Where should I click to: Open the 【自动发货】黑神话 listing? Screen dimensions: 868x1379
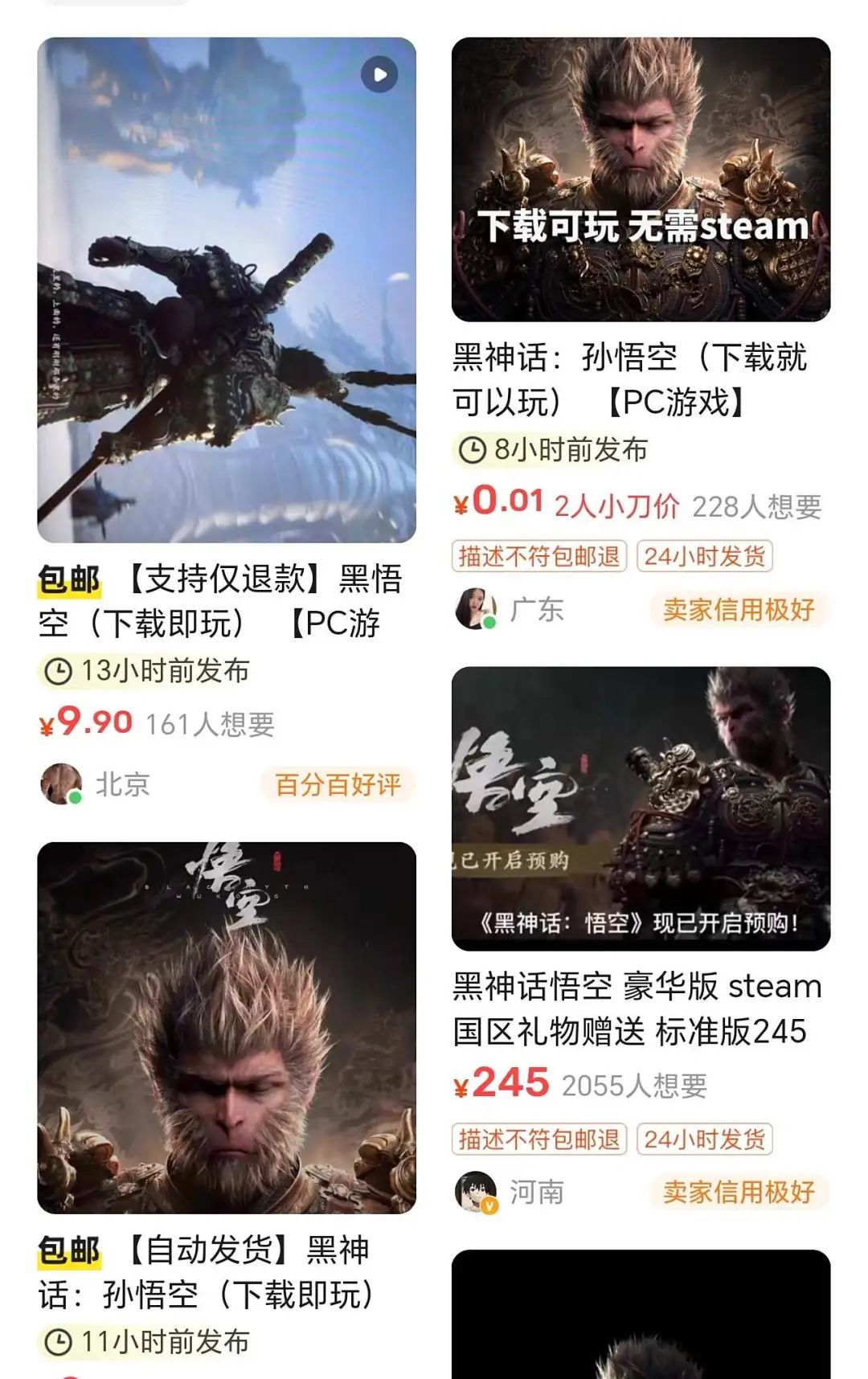coord(227,1027)
